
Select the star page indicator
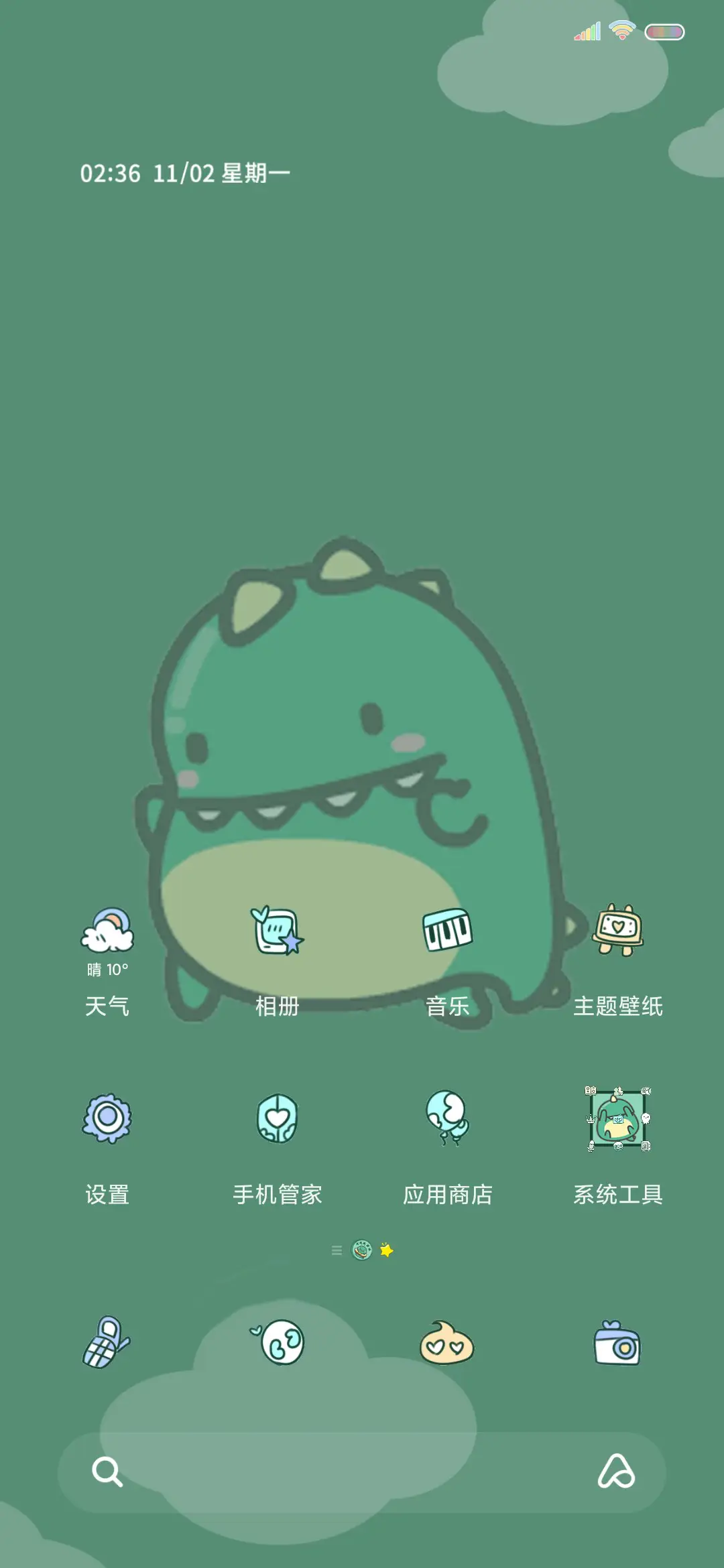coord(385,1248)
